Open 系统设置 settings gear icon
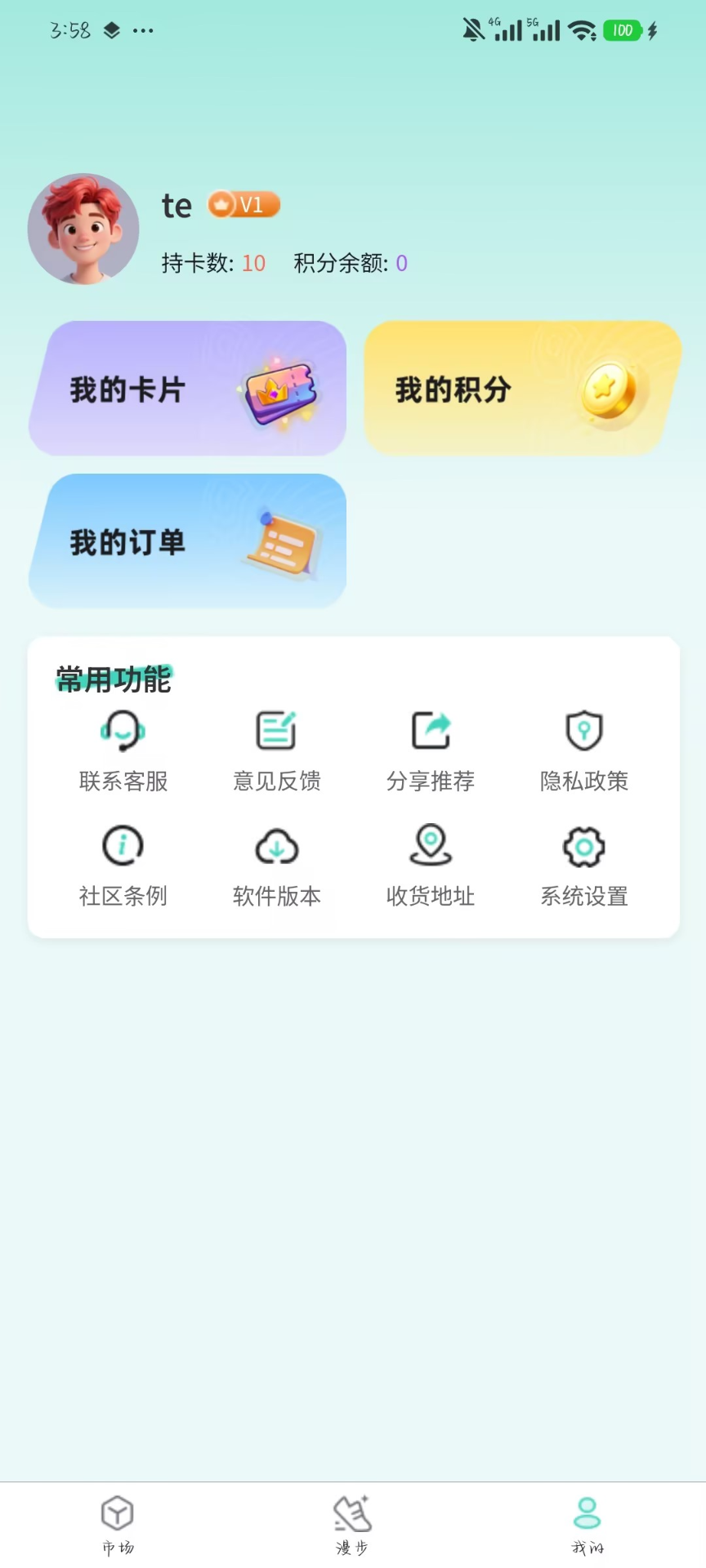 [583, 848]
